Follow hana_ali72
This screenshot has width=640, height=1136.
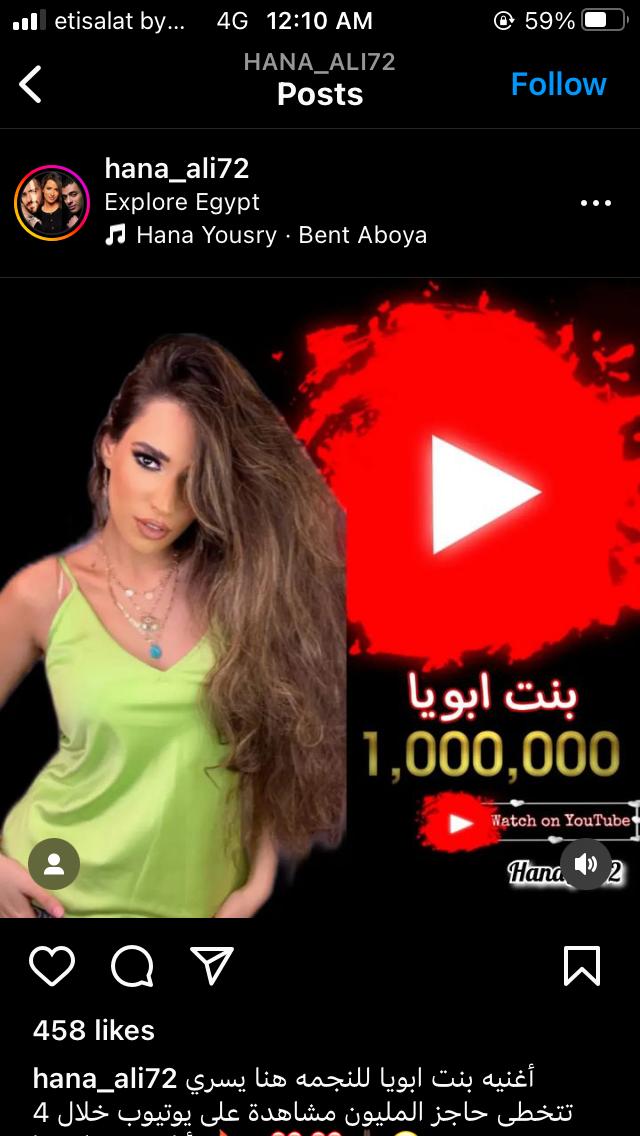point(558,84)
